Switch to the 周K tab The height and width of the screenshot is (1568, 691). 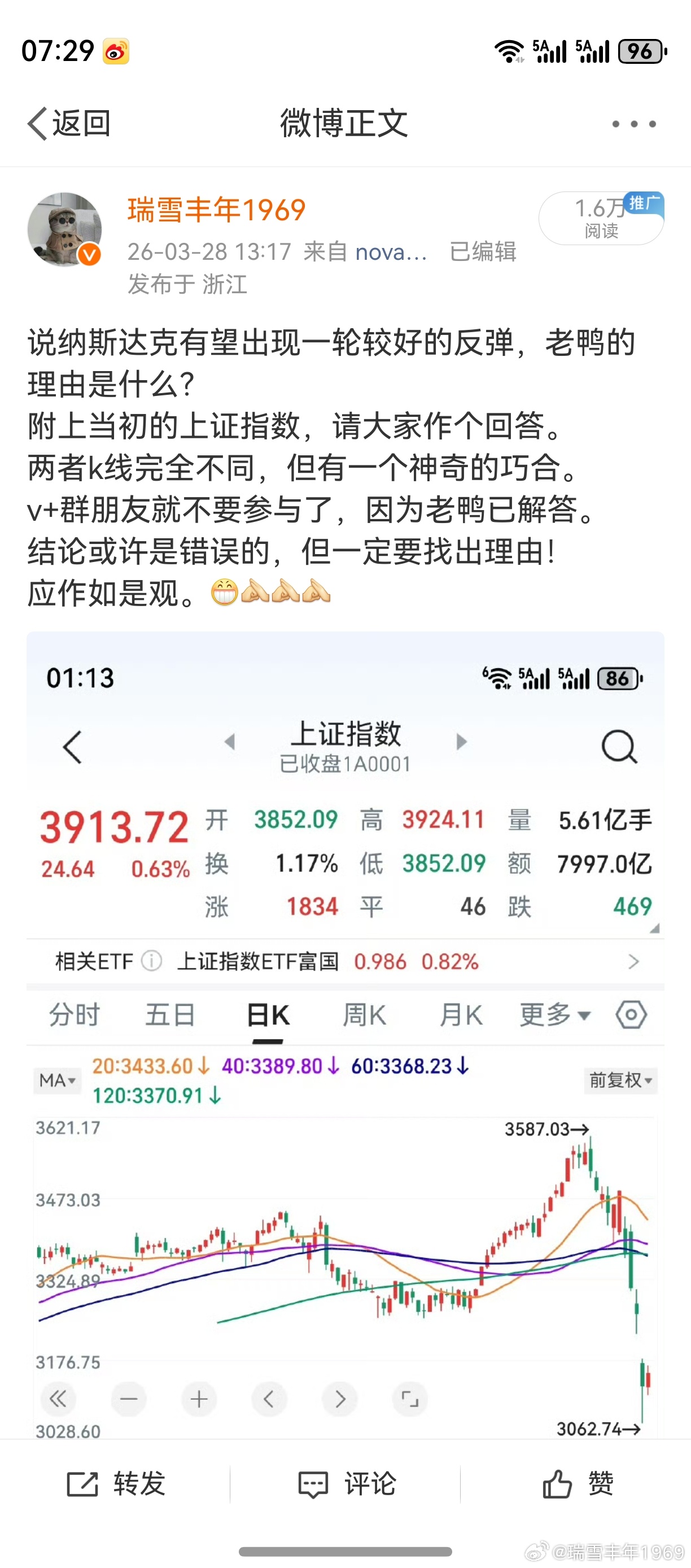click(x=364, y=1013)
